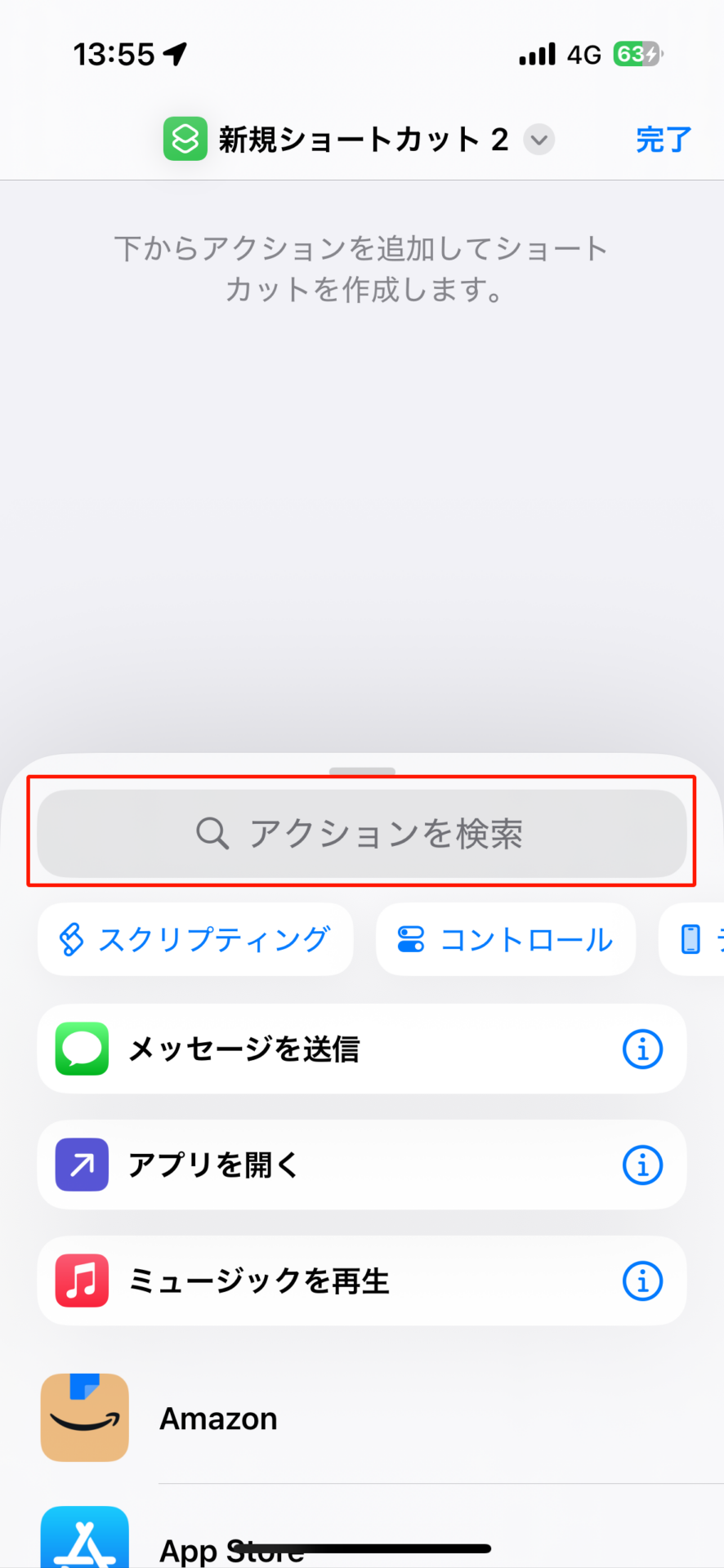Show info for アプリを開く

[642, 1165]
